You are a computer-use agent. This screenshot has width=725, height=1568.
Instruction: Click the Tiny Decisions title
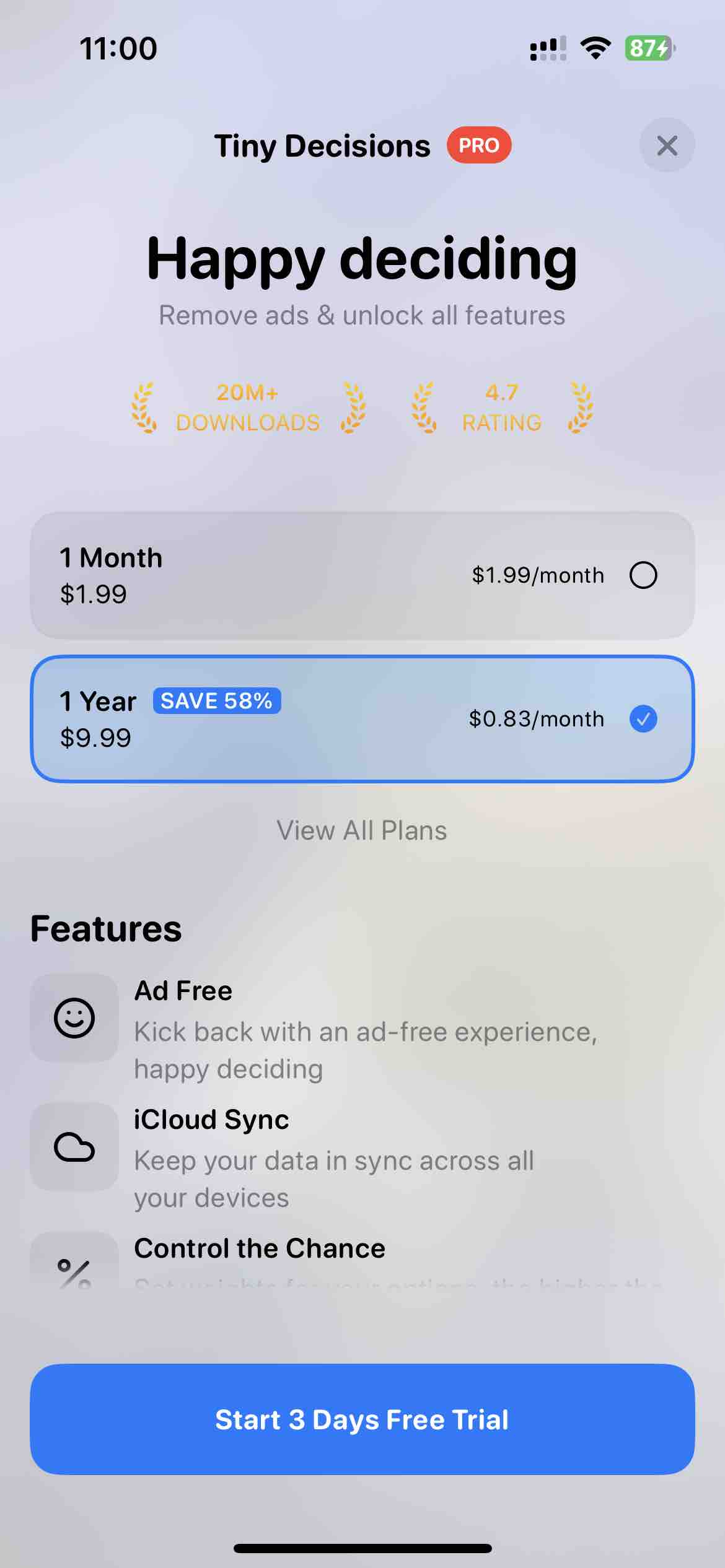[323, 145]
